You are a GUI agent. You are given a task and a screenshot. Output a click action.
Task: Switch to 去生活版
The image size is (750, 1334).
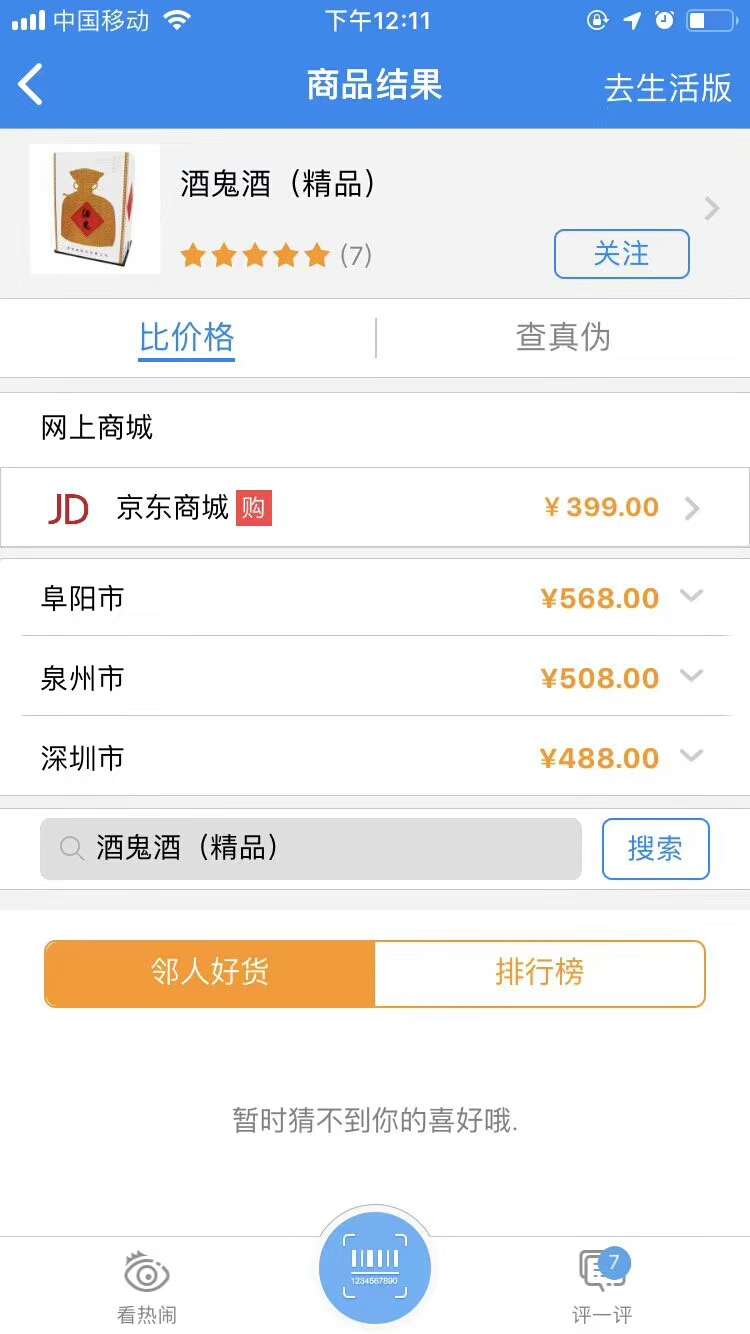(668, 87)
